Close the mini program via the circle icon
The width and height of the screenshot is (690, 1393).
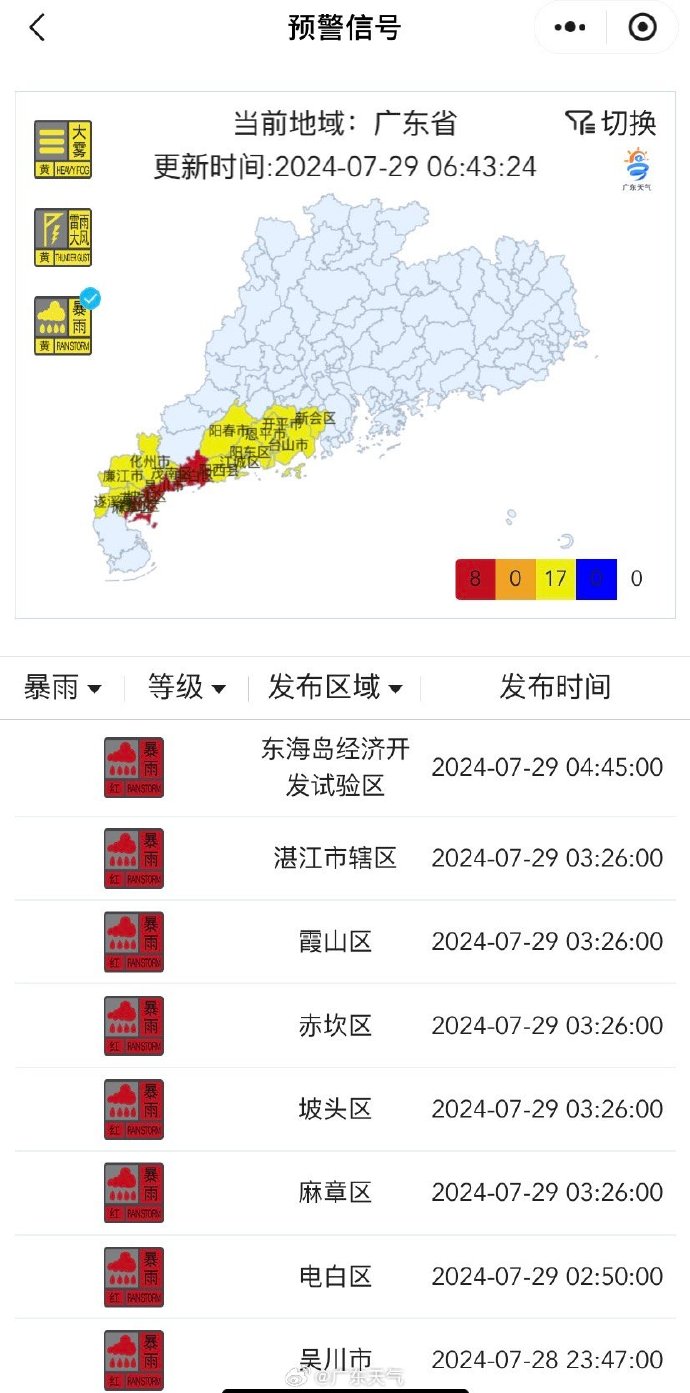coord(642,28)
